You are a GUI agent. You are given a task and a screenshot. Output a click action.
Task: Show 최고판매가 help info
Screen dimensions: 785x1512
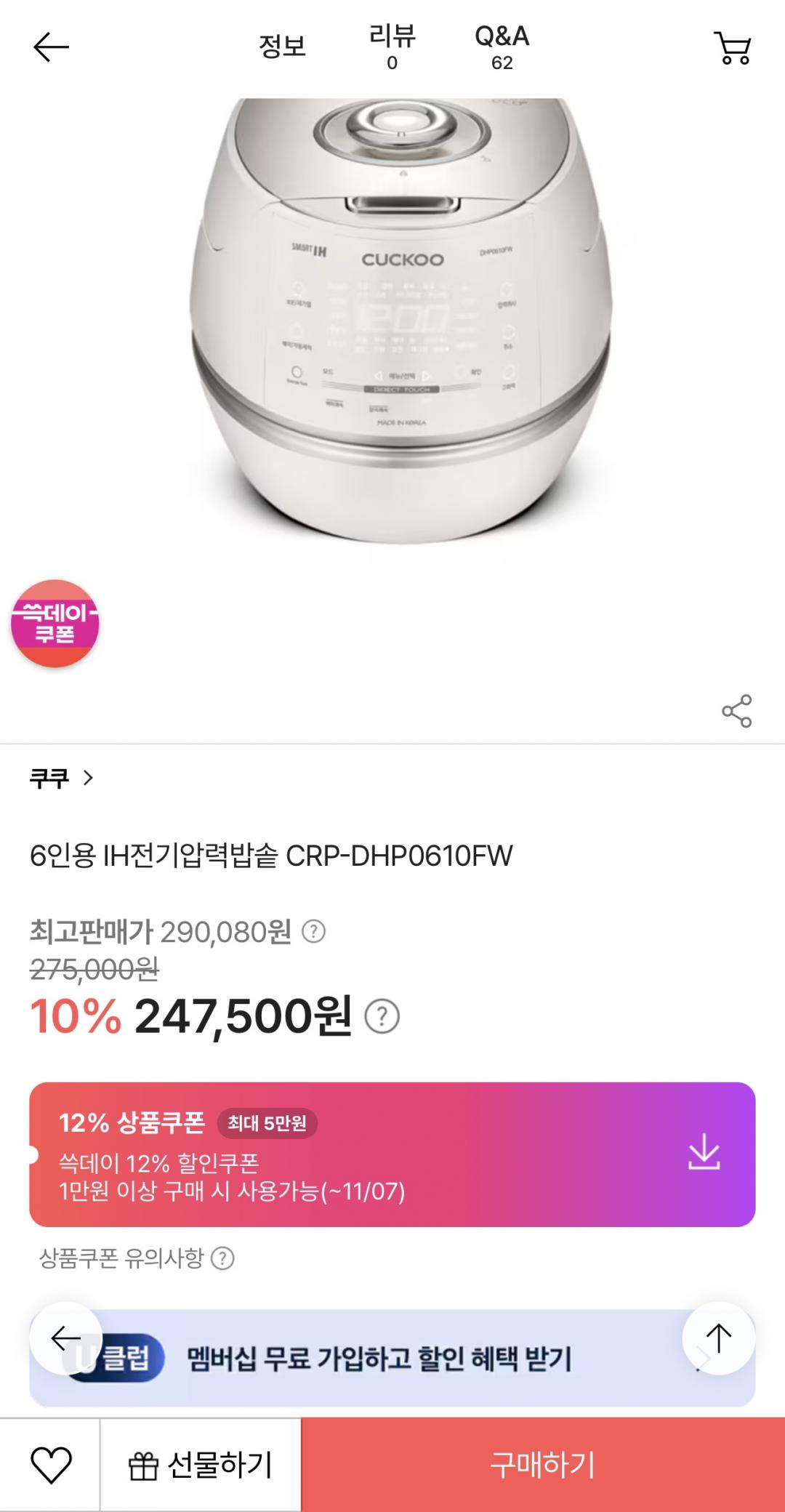(313, 931)
